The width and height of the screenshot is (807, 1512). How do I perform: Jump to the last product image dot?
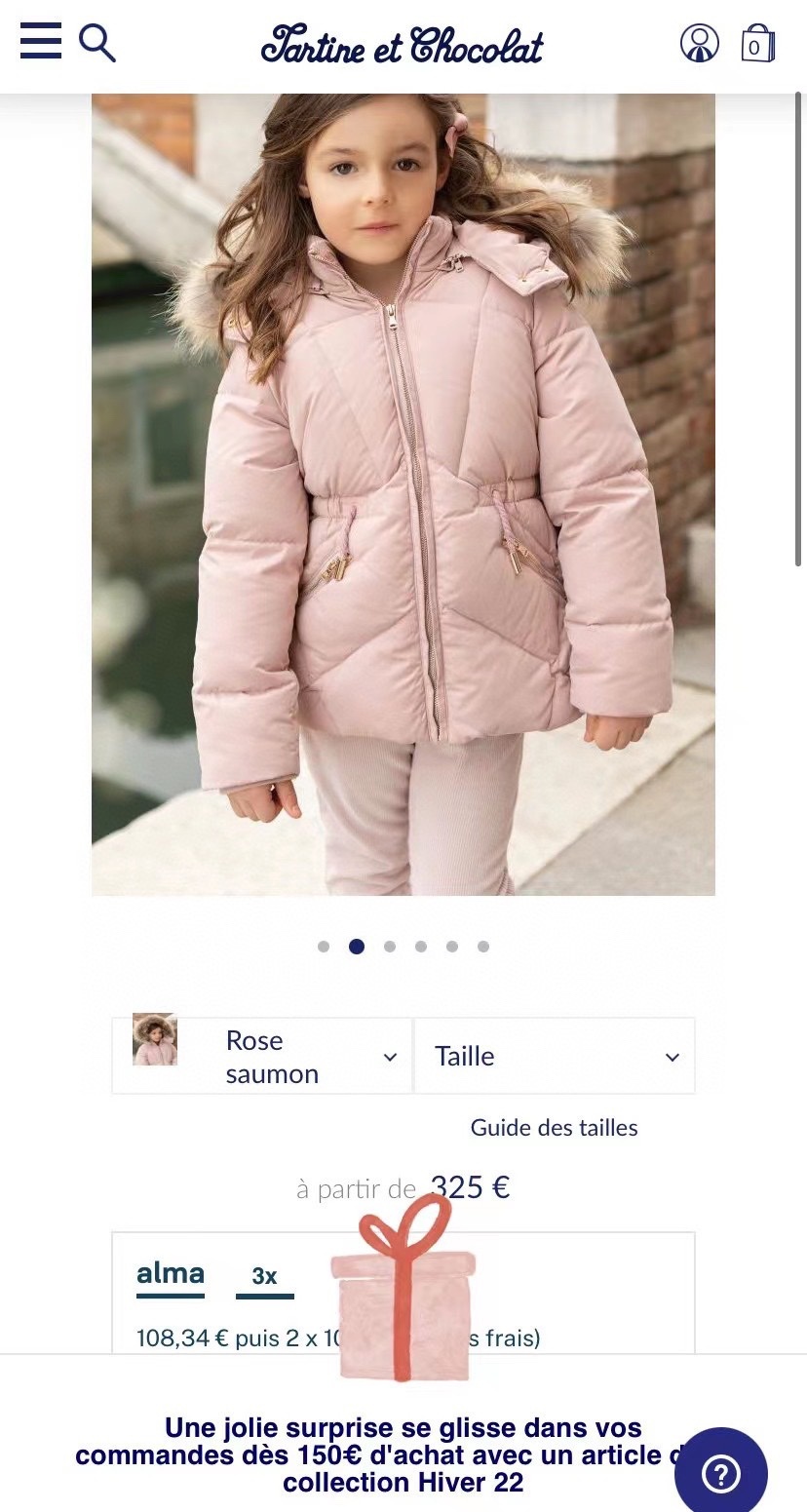click(483, 947)
